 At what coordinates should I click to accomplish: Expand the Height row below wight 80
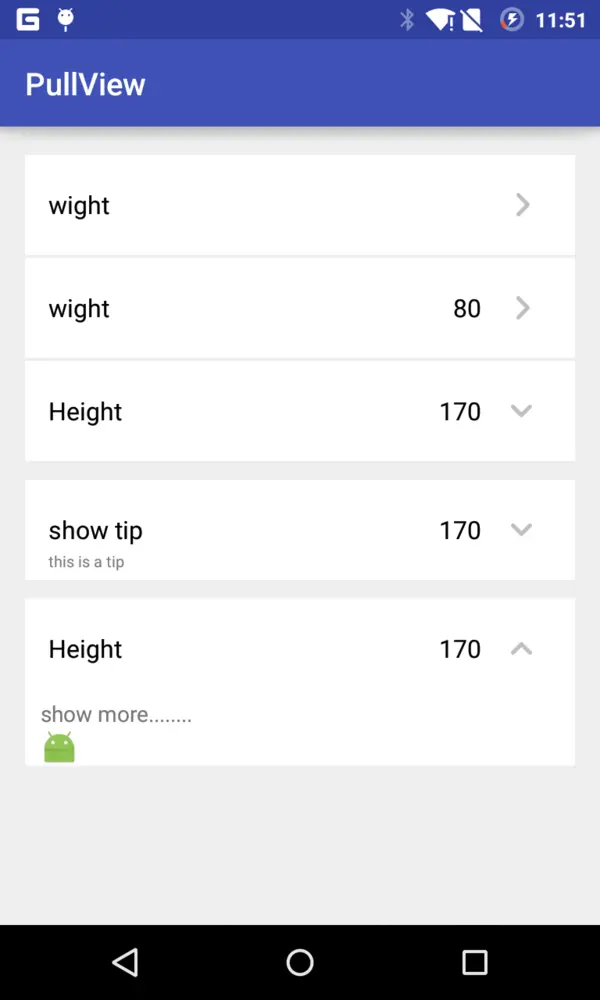(x=300, y=411)
